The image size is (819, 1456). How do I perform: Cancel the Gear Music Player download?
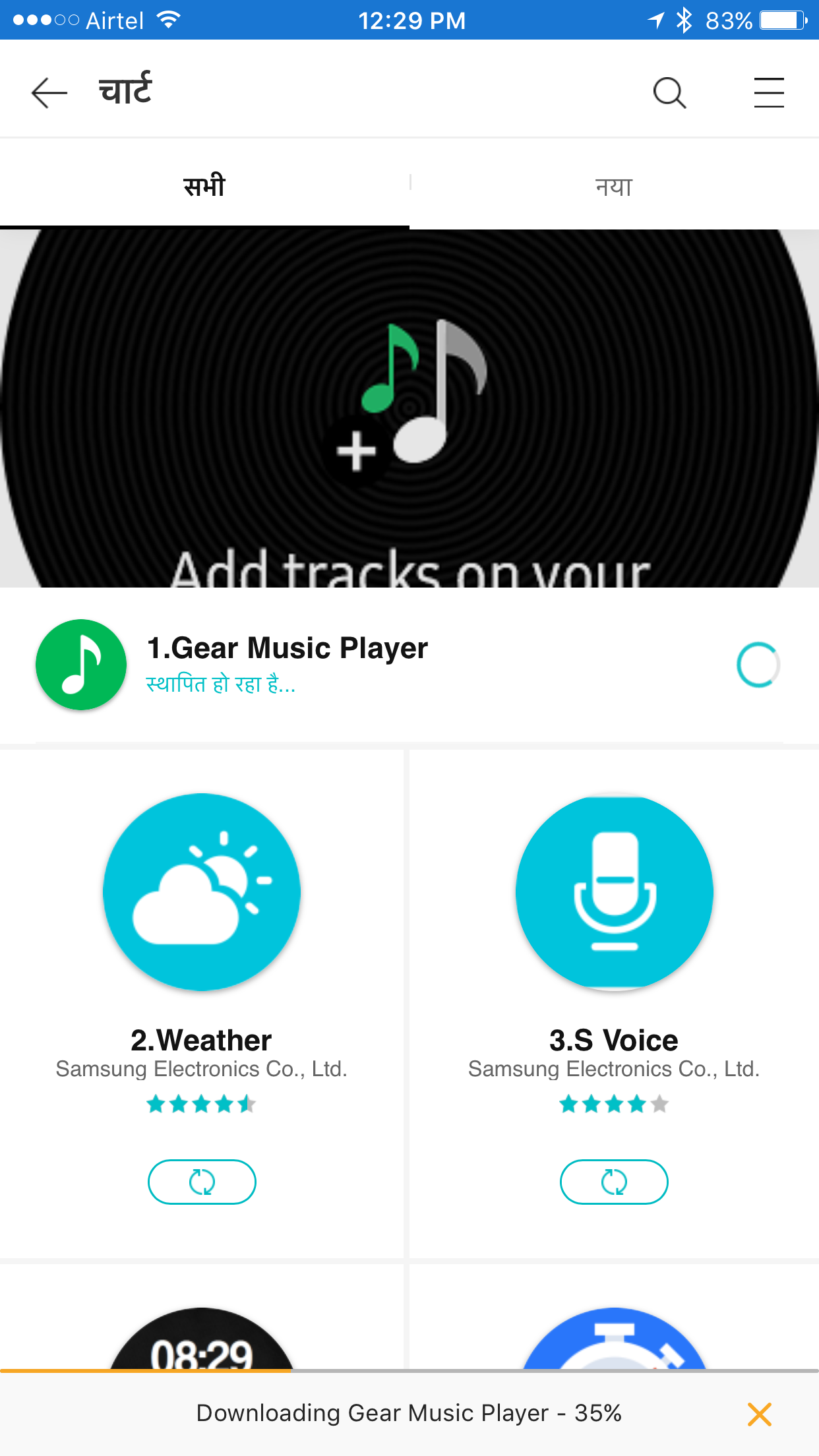pyautogui.click(x=760, y=1414)
